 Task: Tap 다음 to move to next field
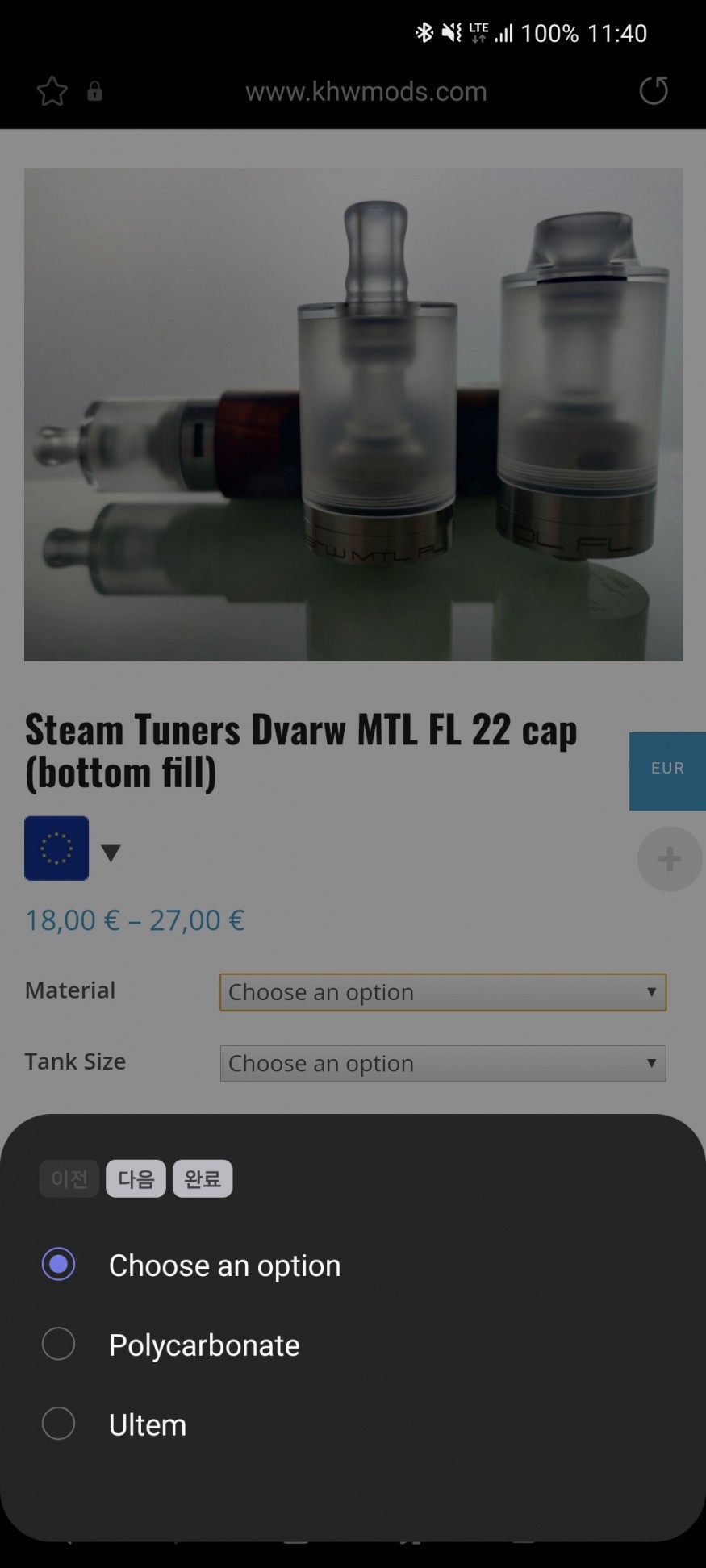136,1179
